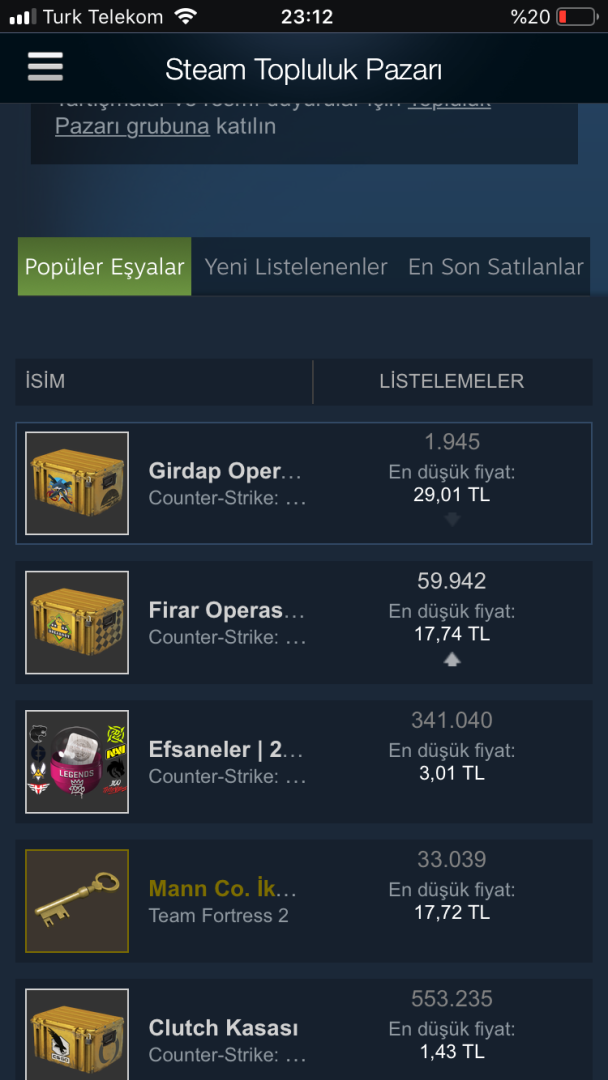The width and height of the screenshot is (608, 1080).
Task: Switch to Yeni Listelenenler tab
Action: tap(296, 267)
